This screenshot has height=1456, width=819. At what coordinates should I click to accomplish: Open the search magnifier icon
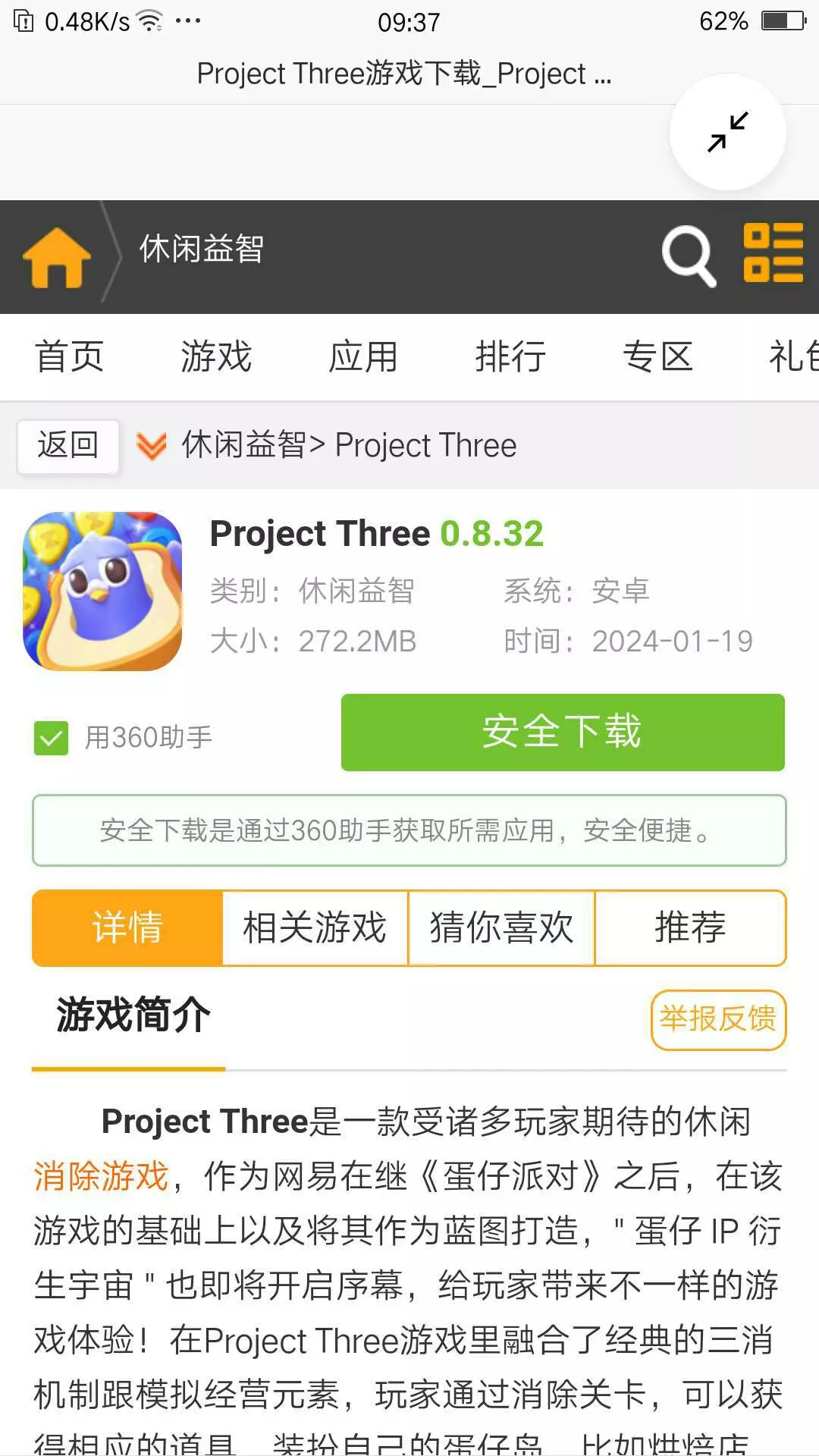[x=689, y=256]
